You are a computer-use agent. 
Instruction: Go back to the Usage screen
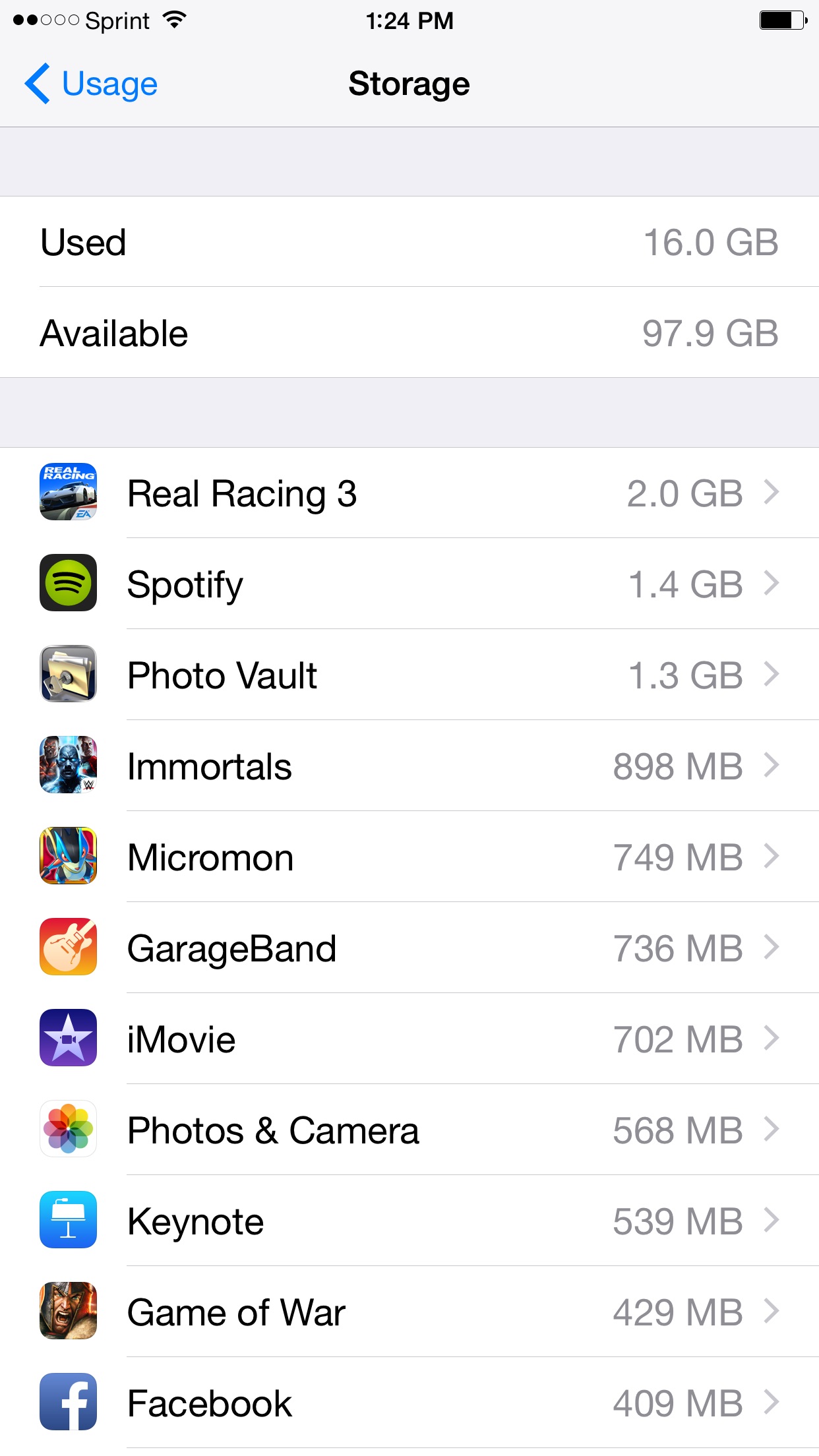coord(91,84)
